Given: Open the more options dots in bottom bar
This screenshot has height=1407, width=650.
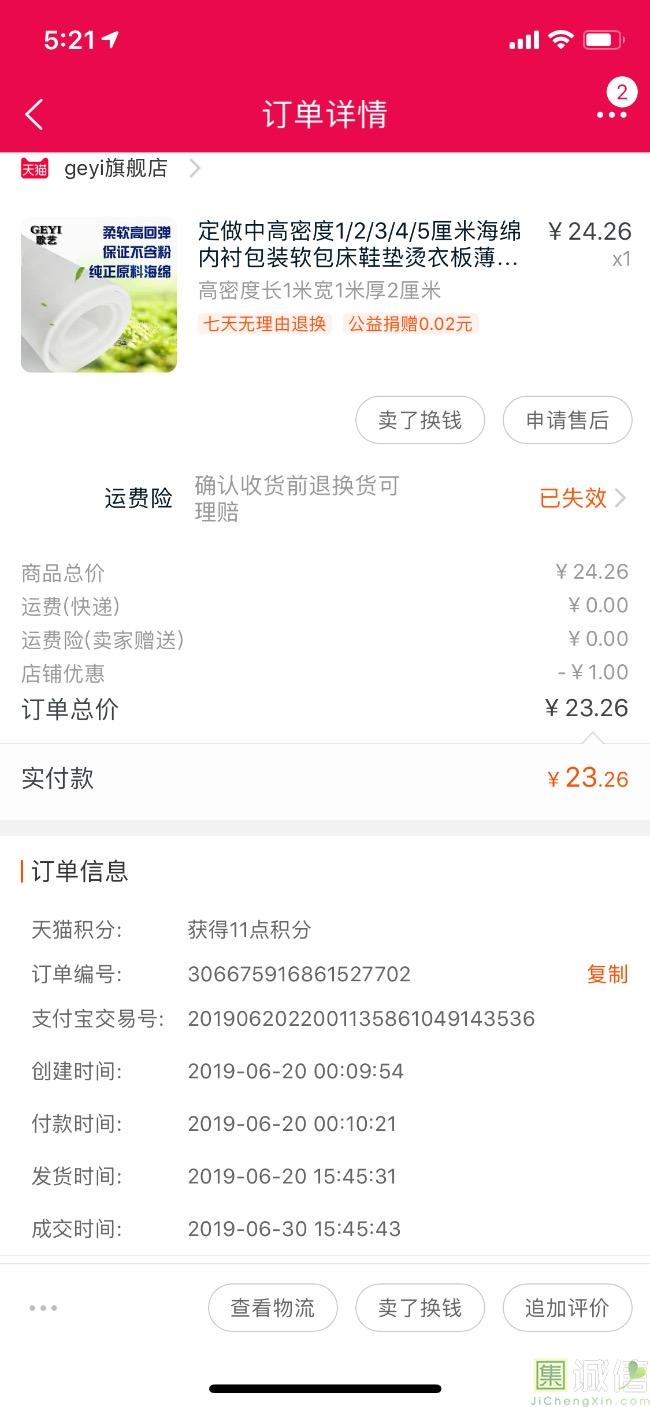Looking at the screenshot, I should click(x=44, y=1308).
